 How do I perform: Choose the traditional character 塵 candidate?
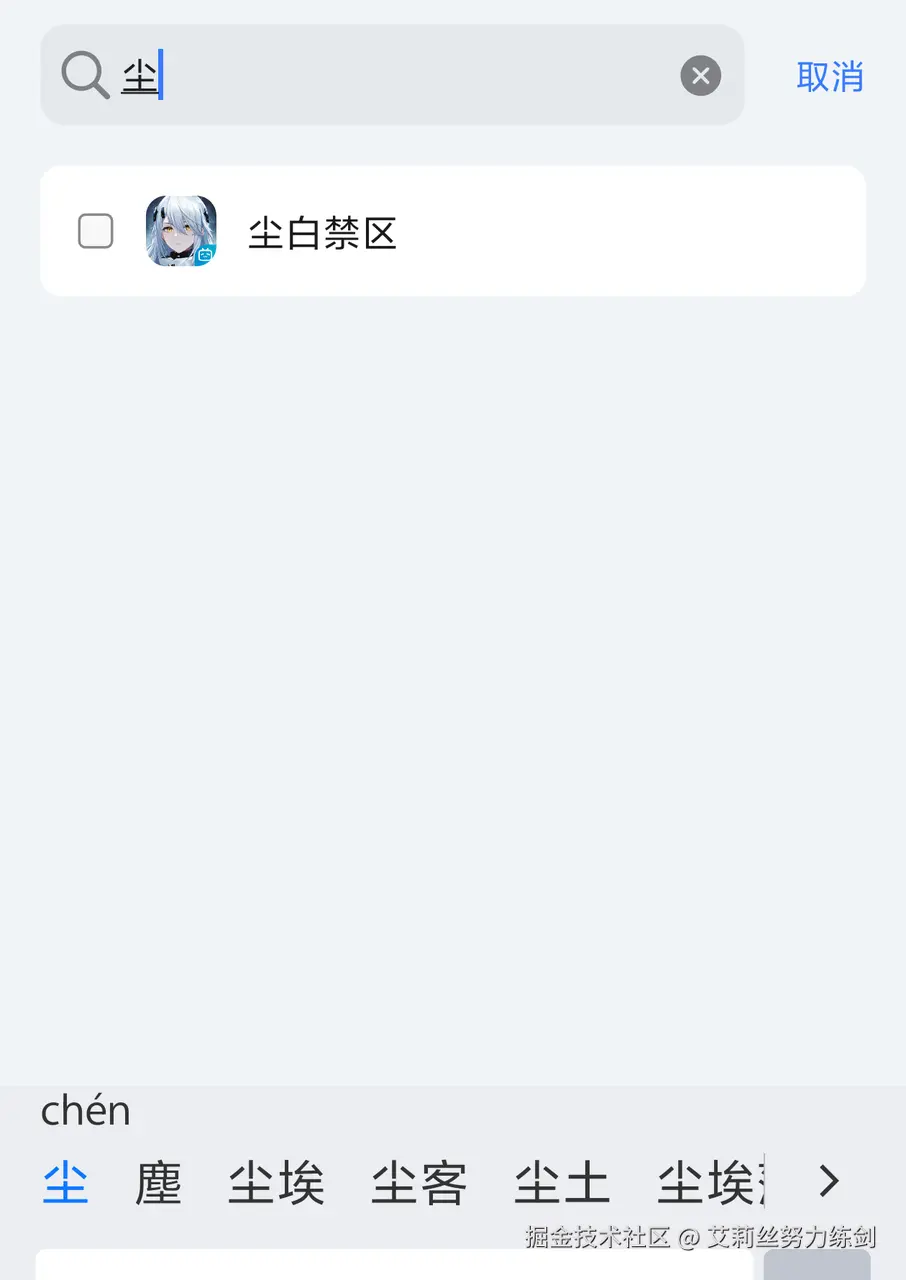[157, 1183]
